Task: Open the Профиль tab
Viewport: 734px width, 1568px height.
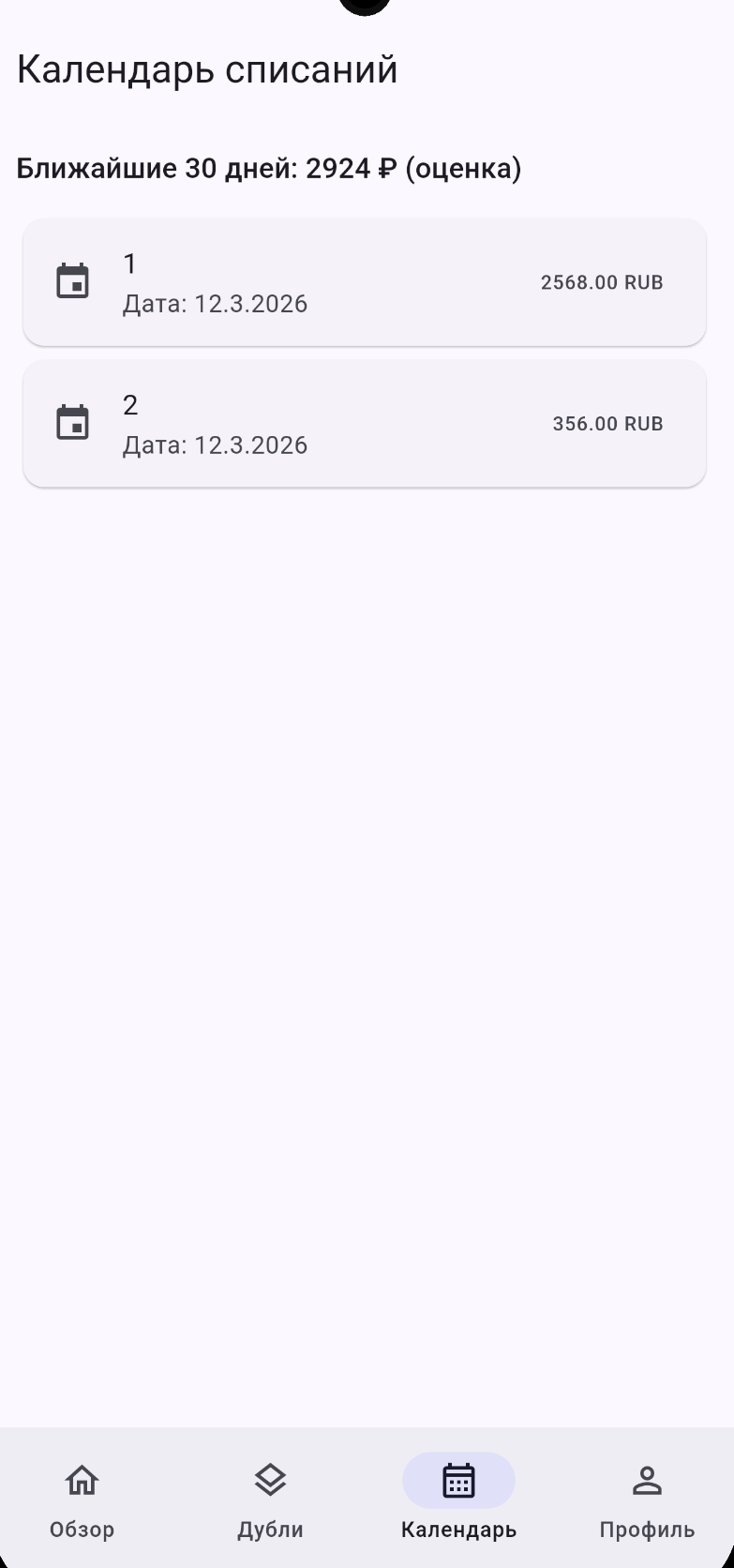Action: [x=647, y=1499]
